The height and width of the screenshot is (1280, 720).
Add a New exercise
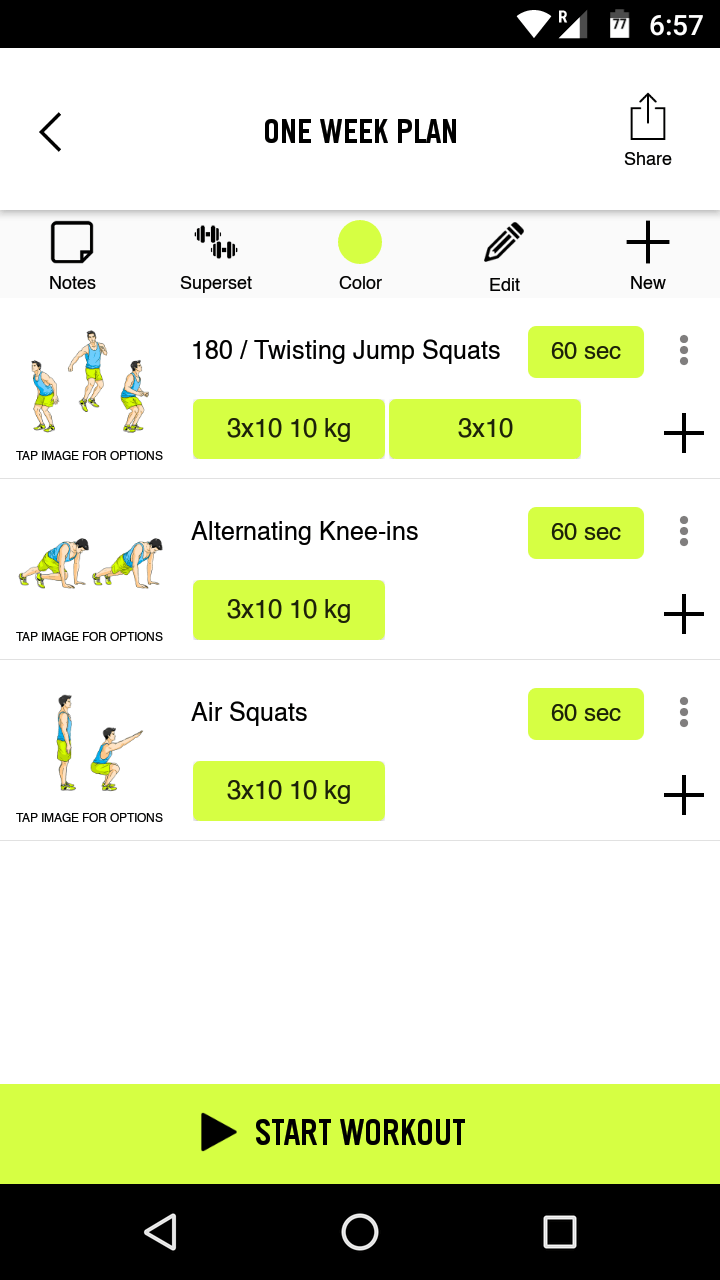pos(647,256)
